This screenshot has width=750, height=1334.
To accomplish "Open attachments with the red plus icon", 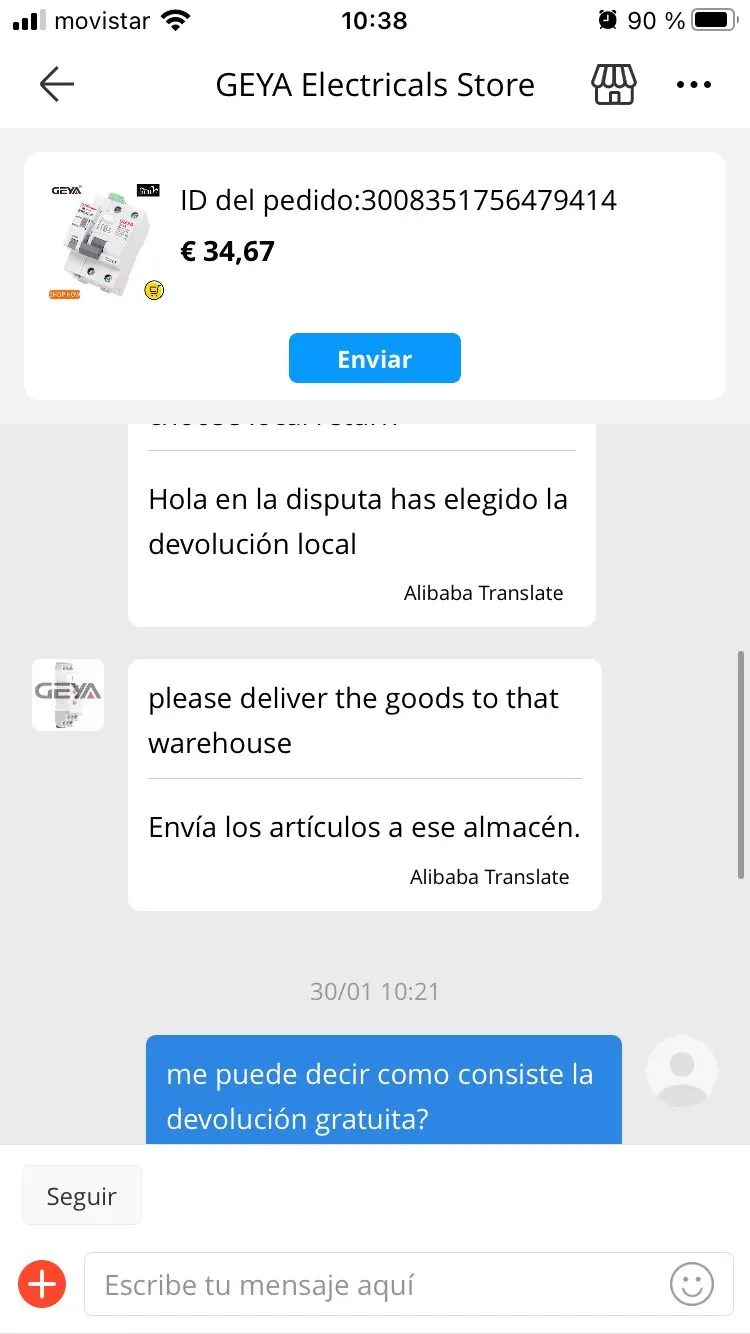I will click(42, 1284).
